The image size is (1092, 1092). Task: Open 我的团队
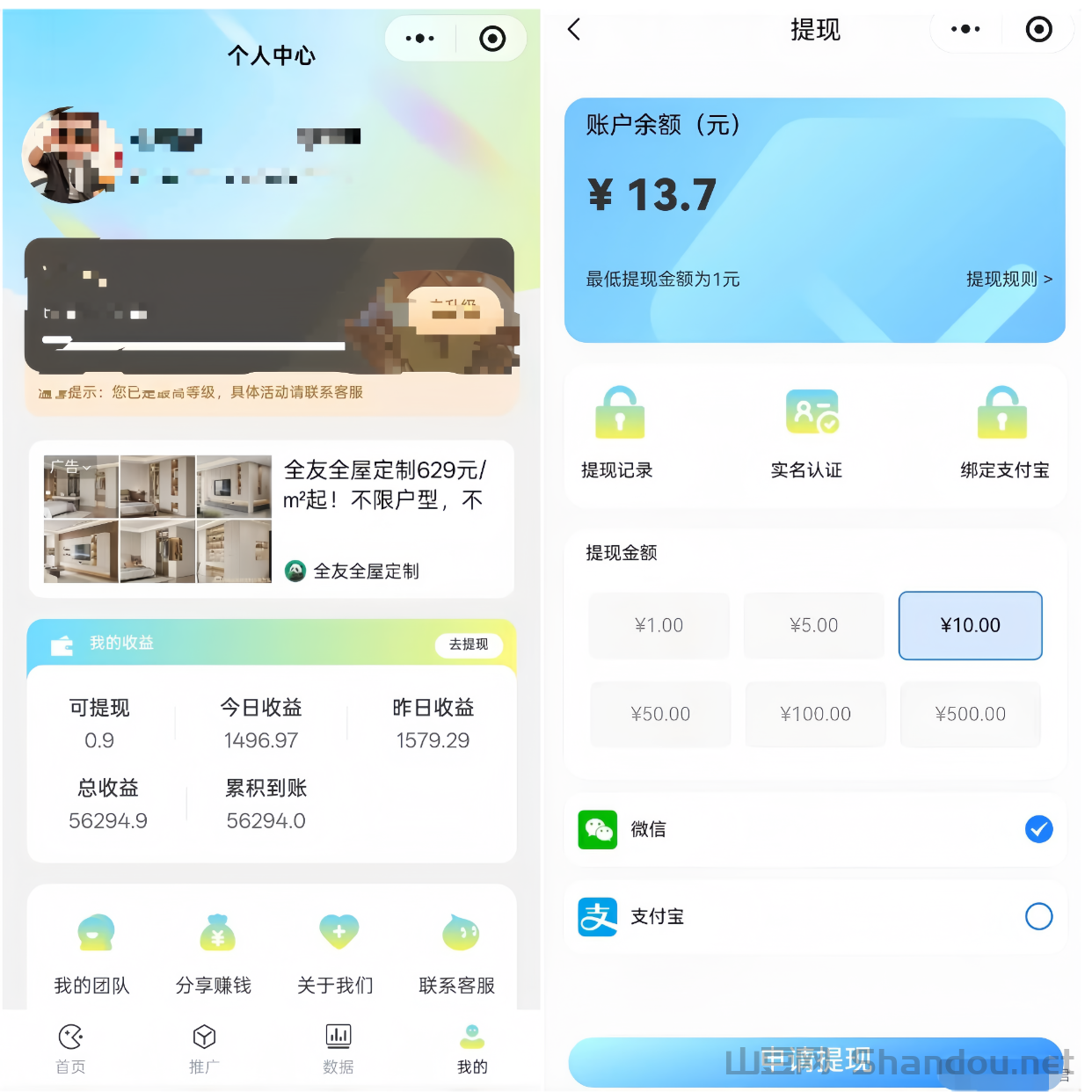pos(92,952)
